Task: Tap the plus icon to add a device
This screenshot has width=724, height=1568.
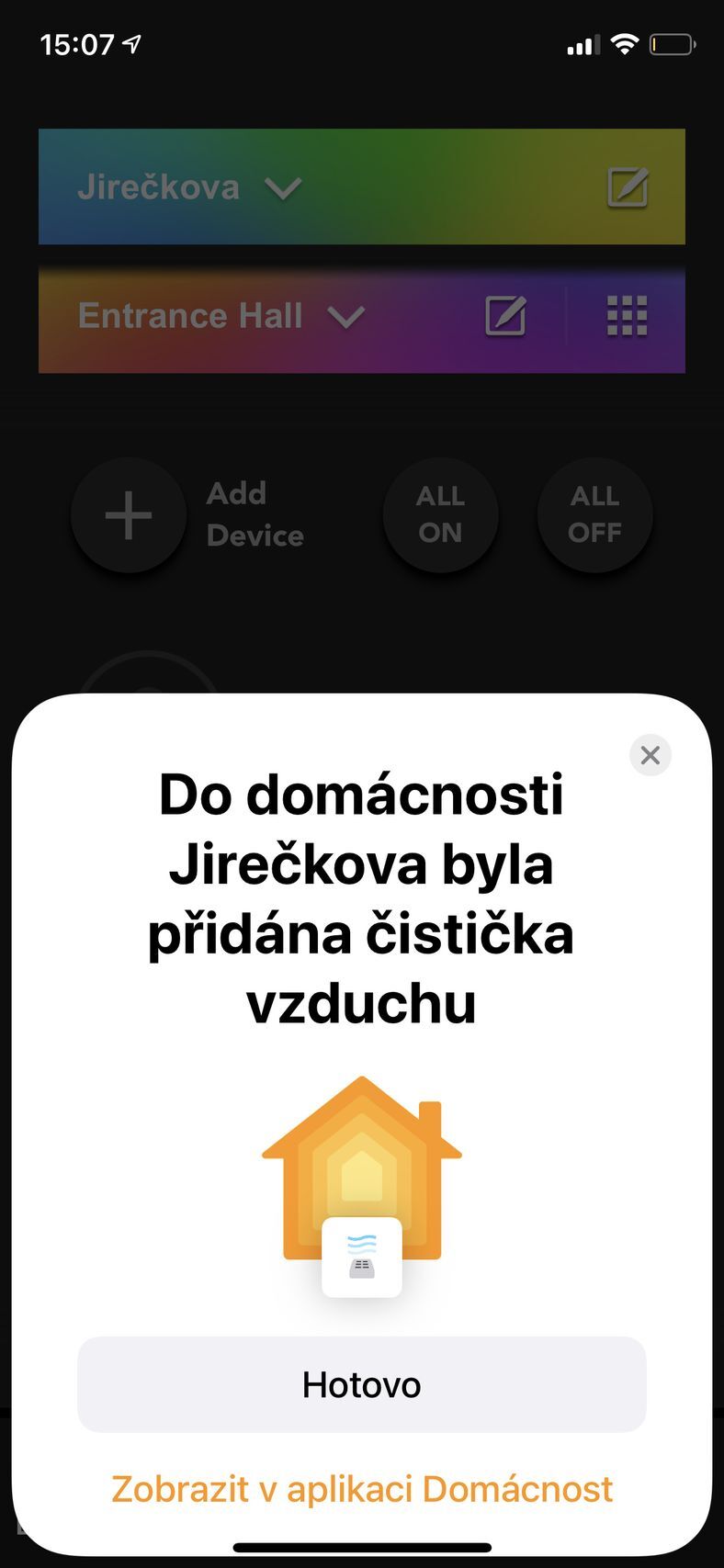Action: (x=128, y=514)
